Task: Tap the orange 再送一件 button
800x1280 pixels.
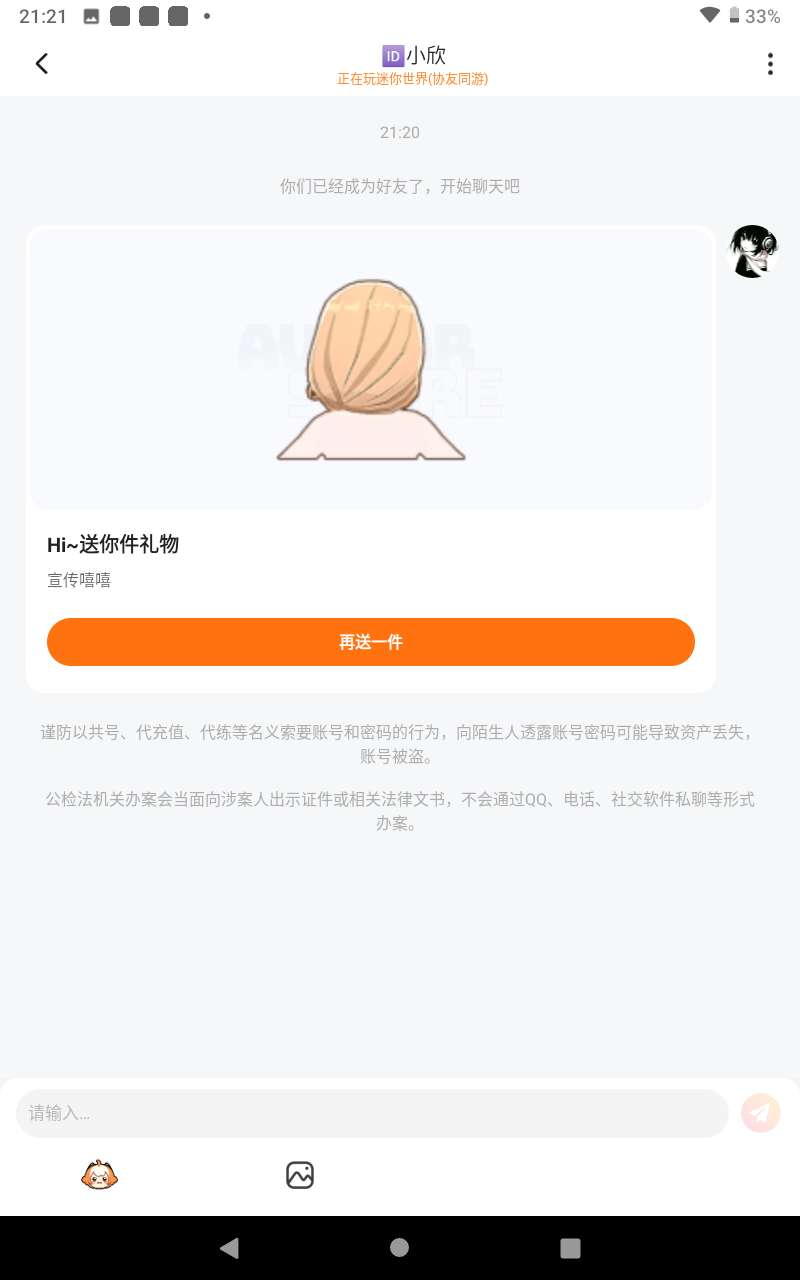Action: 370,642
